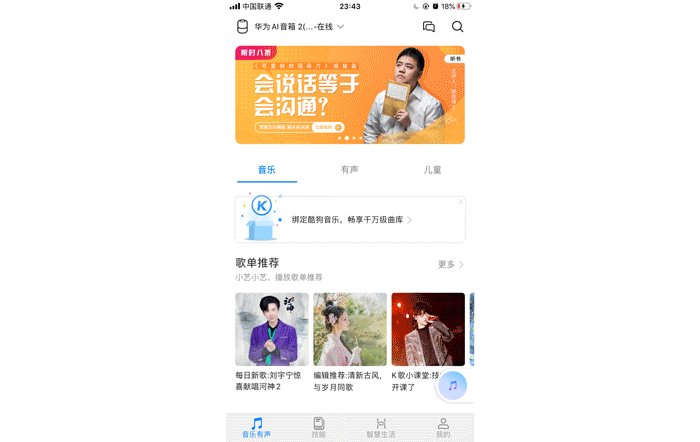
Task: Switch to the 儿童 tab
Action: coord(432,170)
